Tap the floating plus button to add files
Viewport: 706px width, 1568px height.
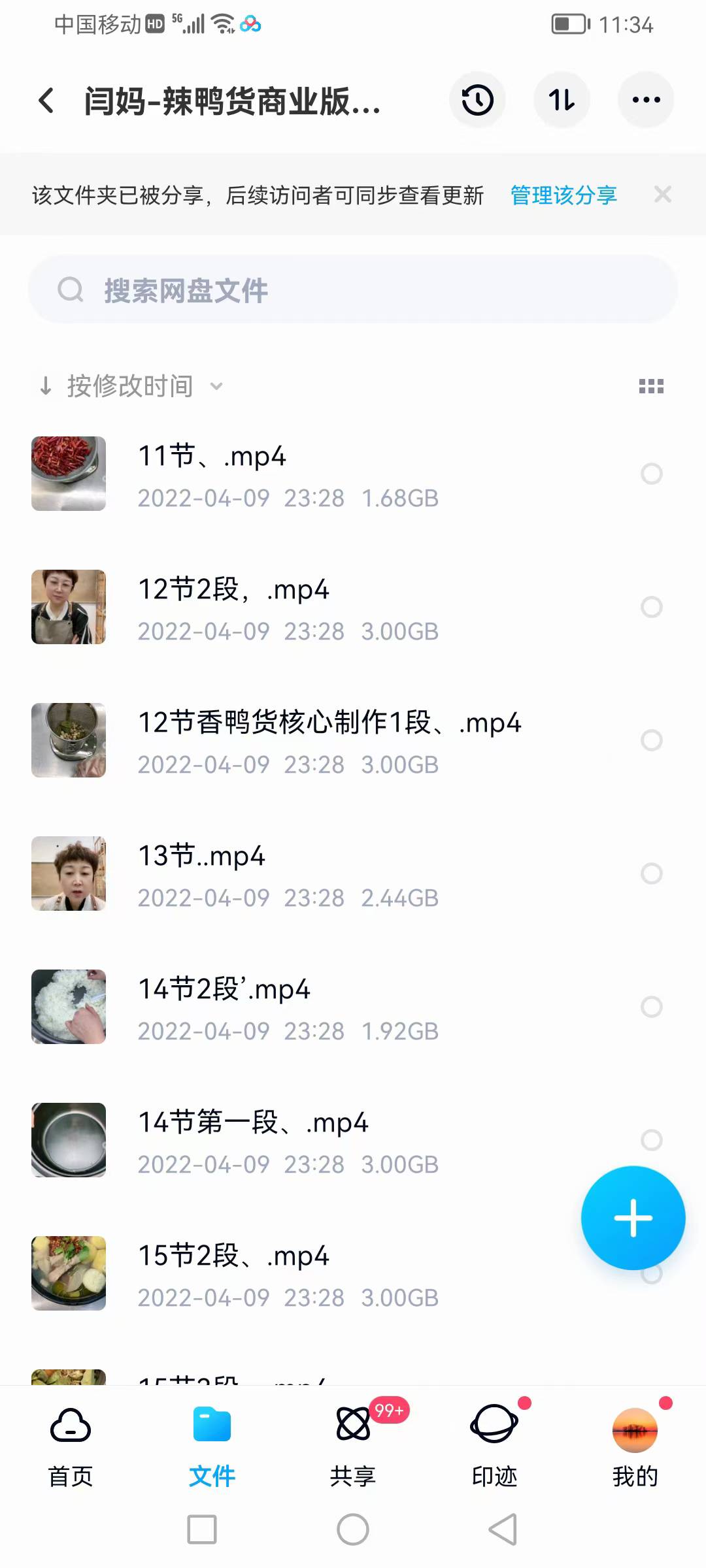pyautogui.click(x=632, y=1217)
